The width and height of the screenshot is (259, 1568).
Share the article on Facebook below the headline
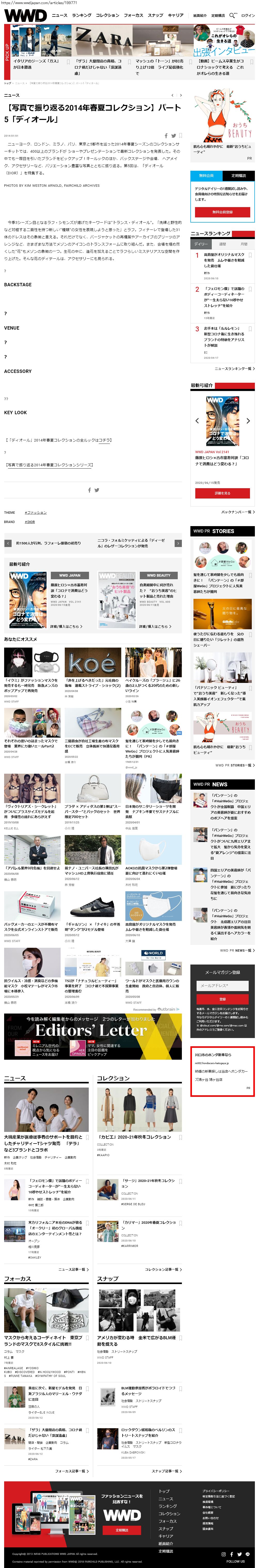[166, 136]
